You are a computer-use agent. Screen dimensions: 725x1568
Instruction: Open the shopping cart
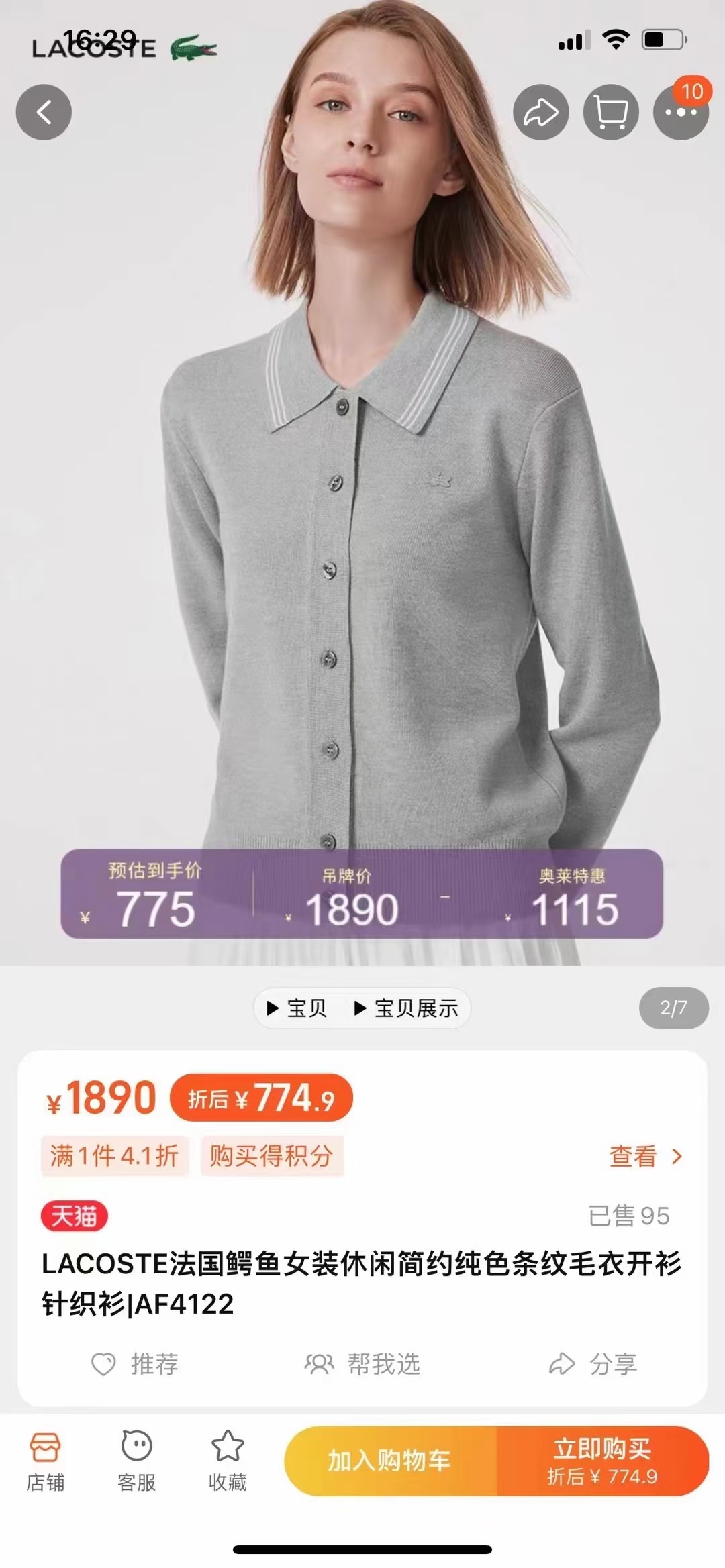coord(611,112)
